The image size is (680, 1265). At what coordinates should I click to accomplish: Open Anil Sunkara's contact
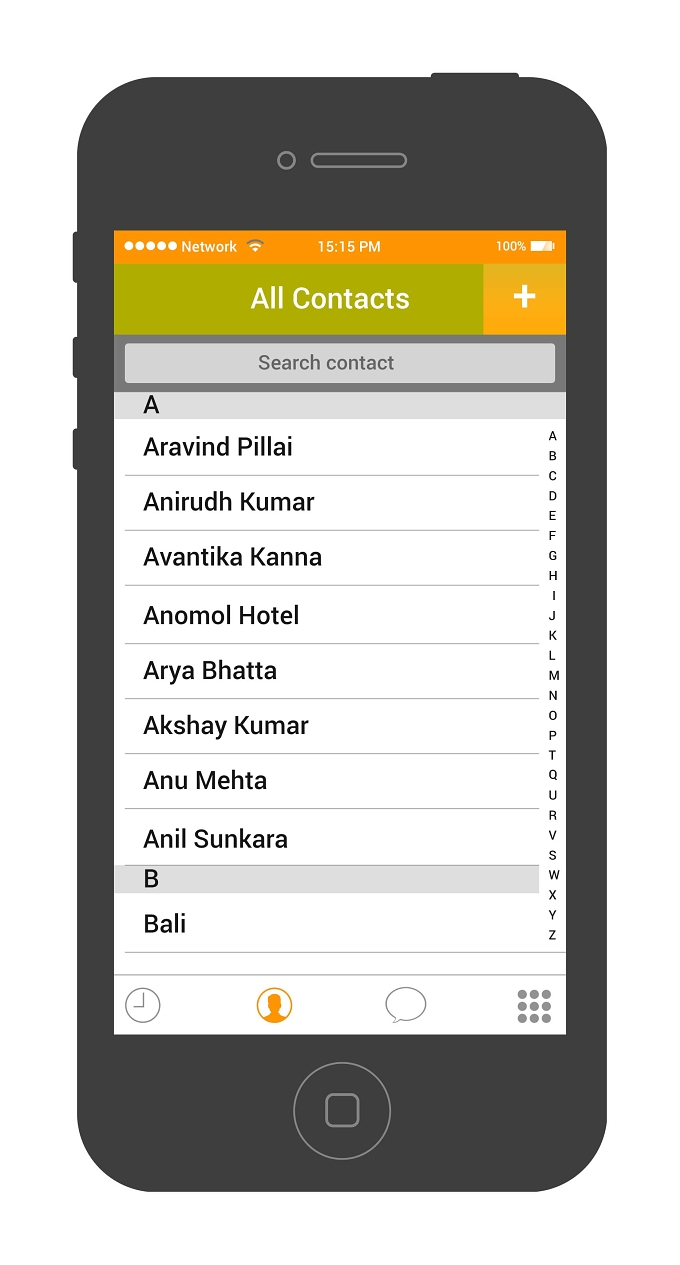[332, 838]
